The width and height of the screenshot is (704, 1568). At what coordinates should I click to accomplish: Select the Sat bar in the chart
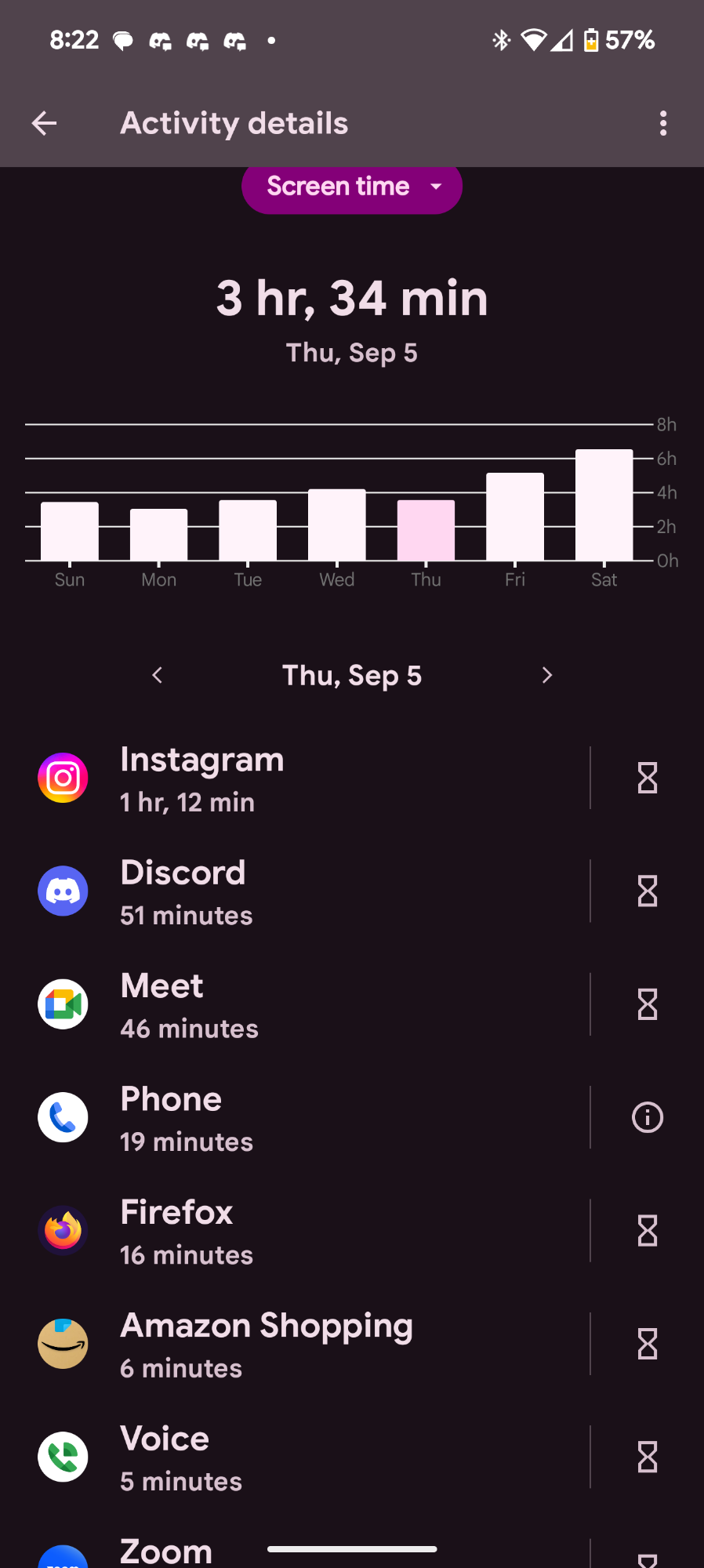coord(604,505)
